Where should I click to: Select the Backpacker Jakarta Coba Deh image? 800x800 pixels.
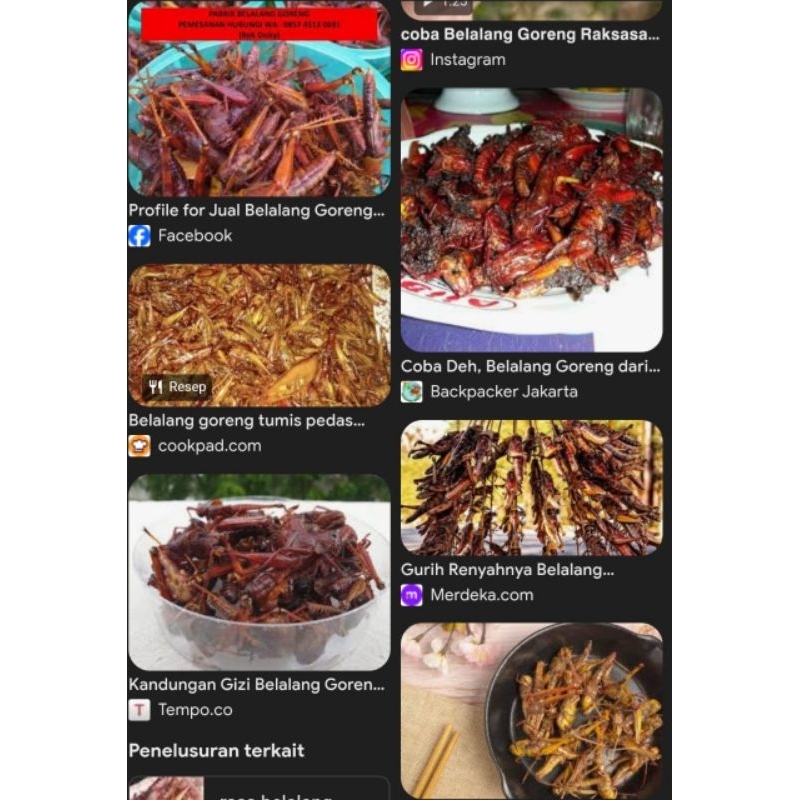click(531, 220)
